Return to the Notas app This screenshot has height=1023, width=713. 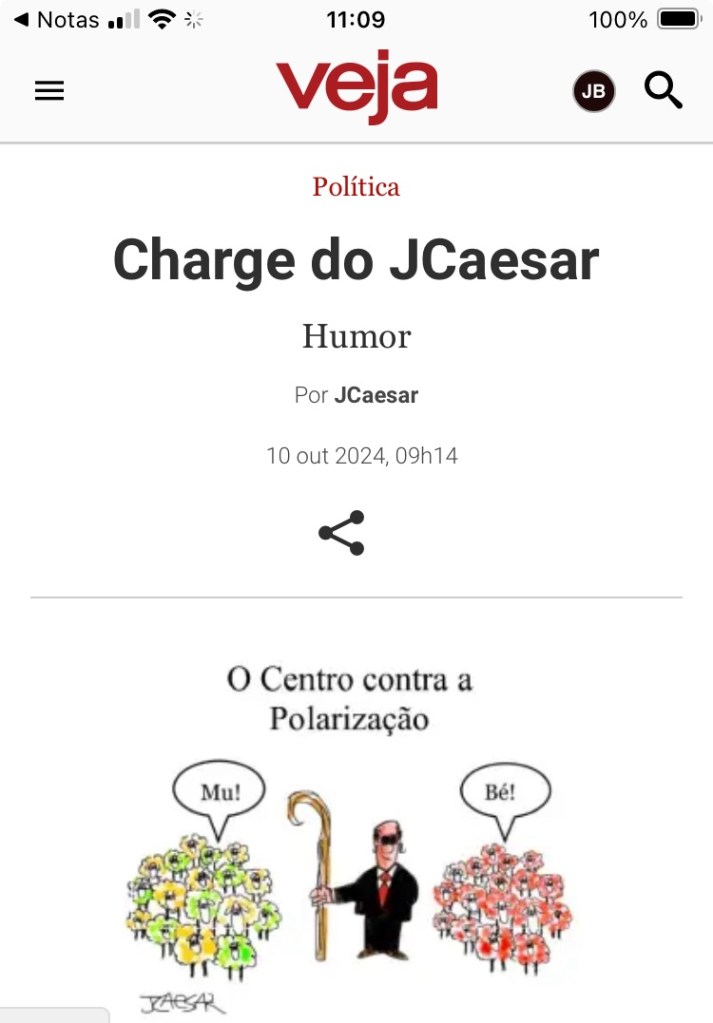coord(56,19)
